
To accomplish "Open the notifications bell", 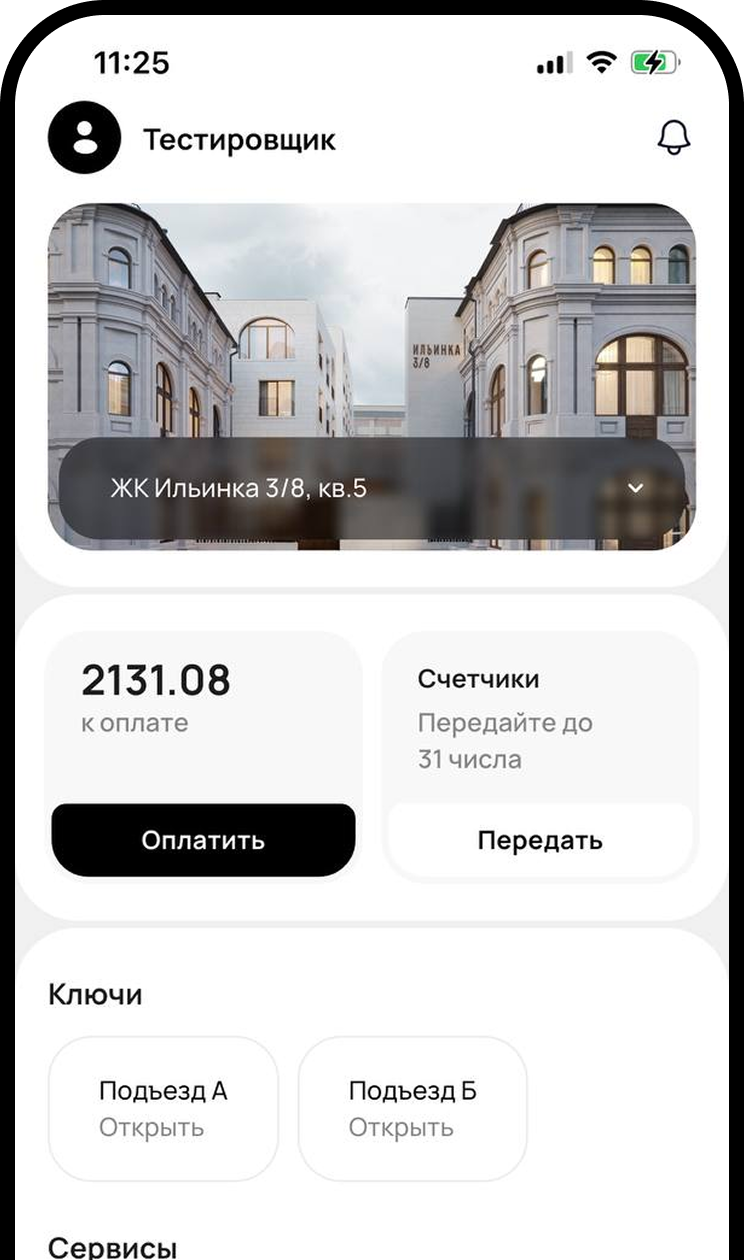I will point(674,139).
